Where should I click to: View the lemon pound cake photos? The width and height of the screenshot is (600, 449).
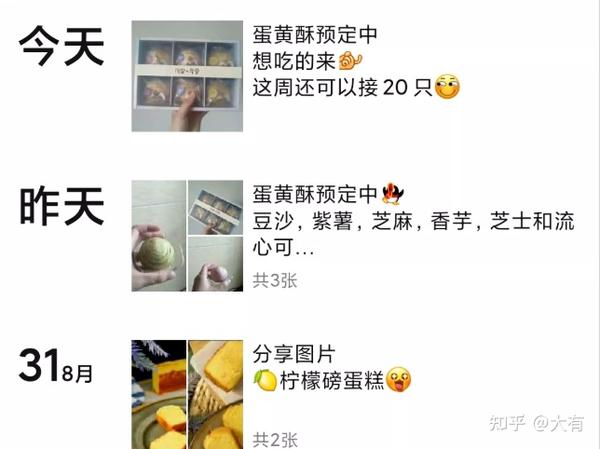pyautogui.click(x=187, y=395)
